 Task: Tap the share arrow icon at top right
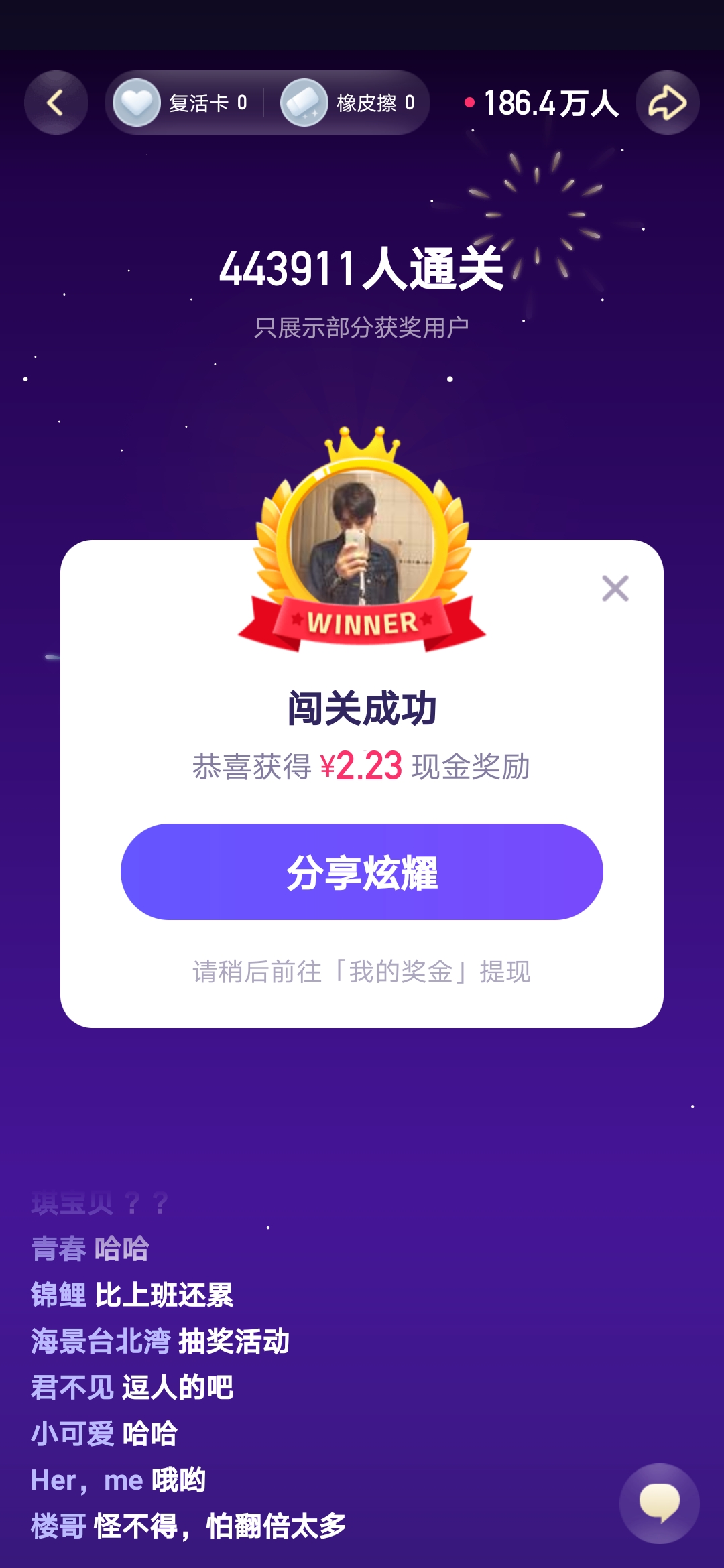point(667,103)
